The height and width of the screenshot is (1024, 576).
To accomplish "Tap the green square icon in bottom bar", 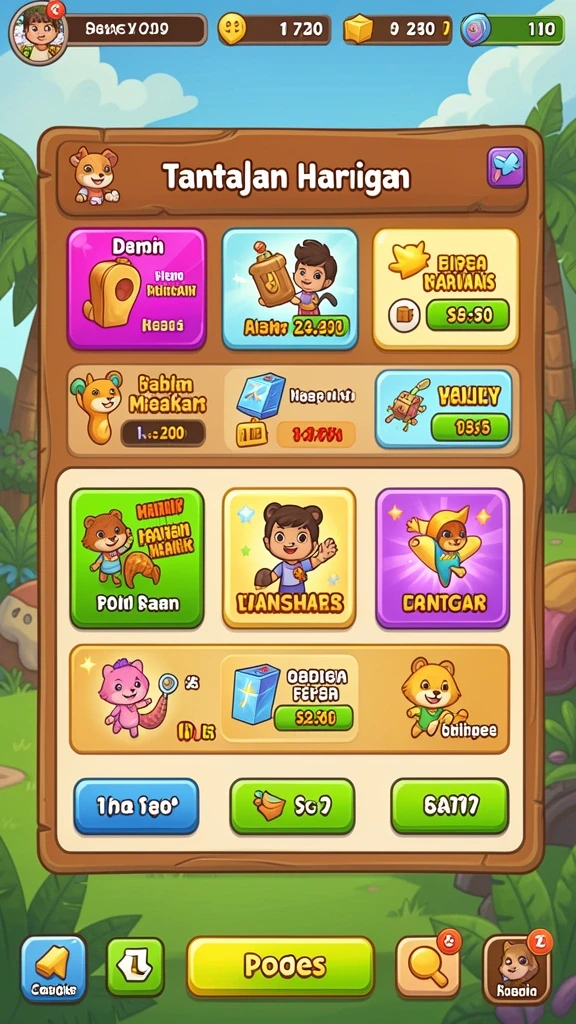I will [135, 967].
